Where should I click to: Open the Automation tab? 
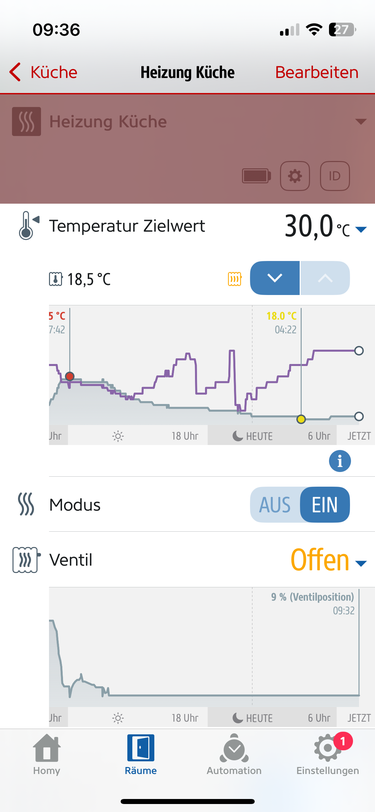(x=234, y=755)
